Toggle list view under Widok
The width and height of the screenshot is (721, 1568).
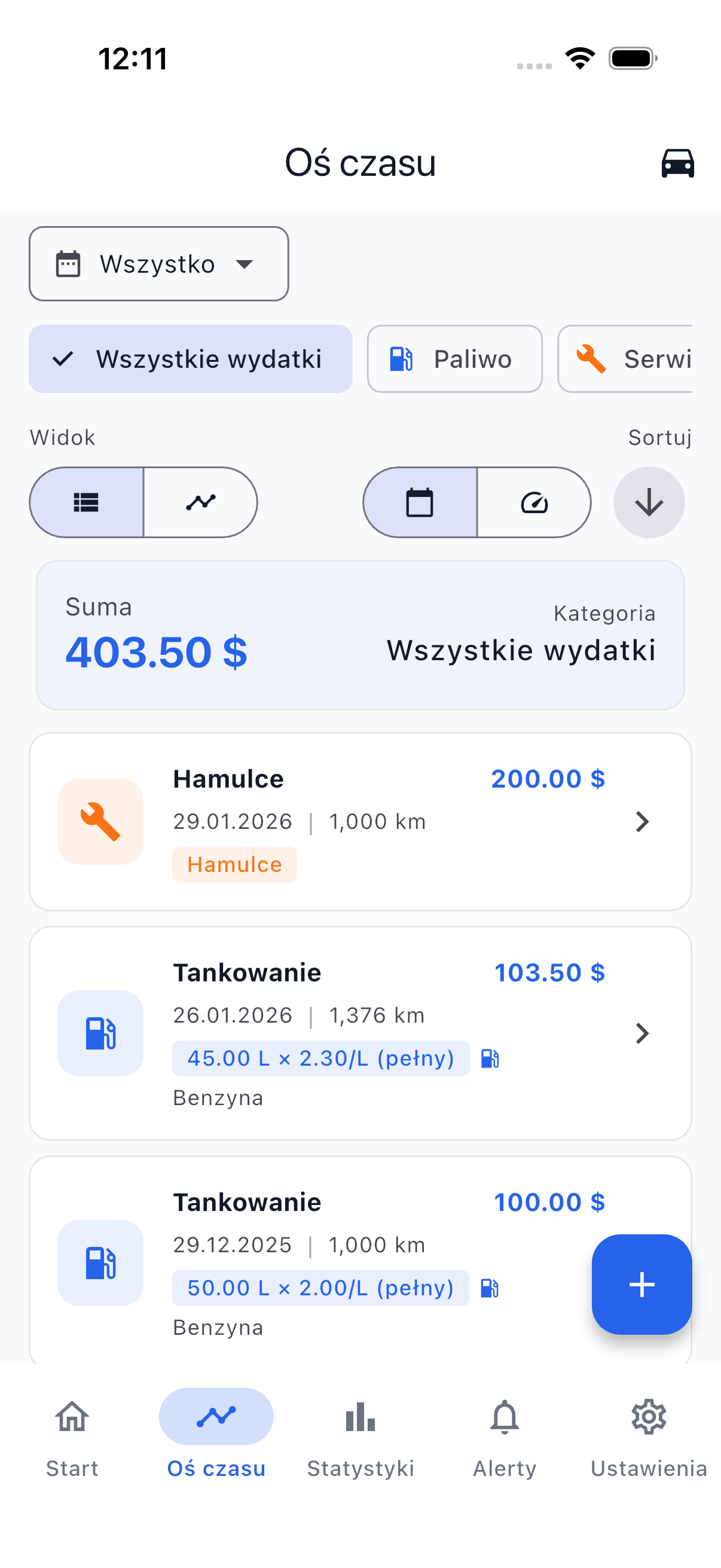tap(87, 502)
